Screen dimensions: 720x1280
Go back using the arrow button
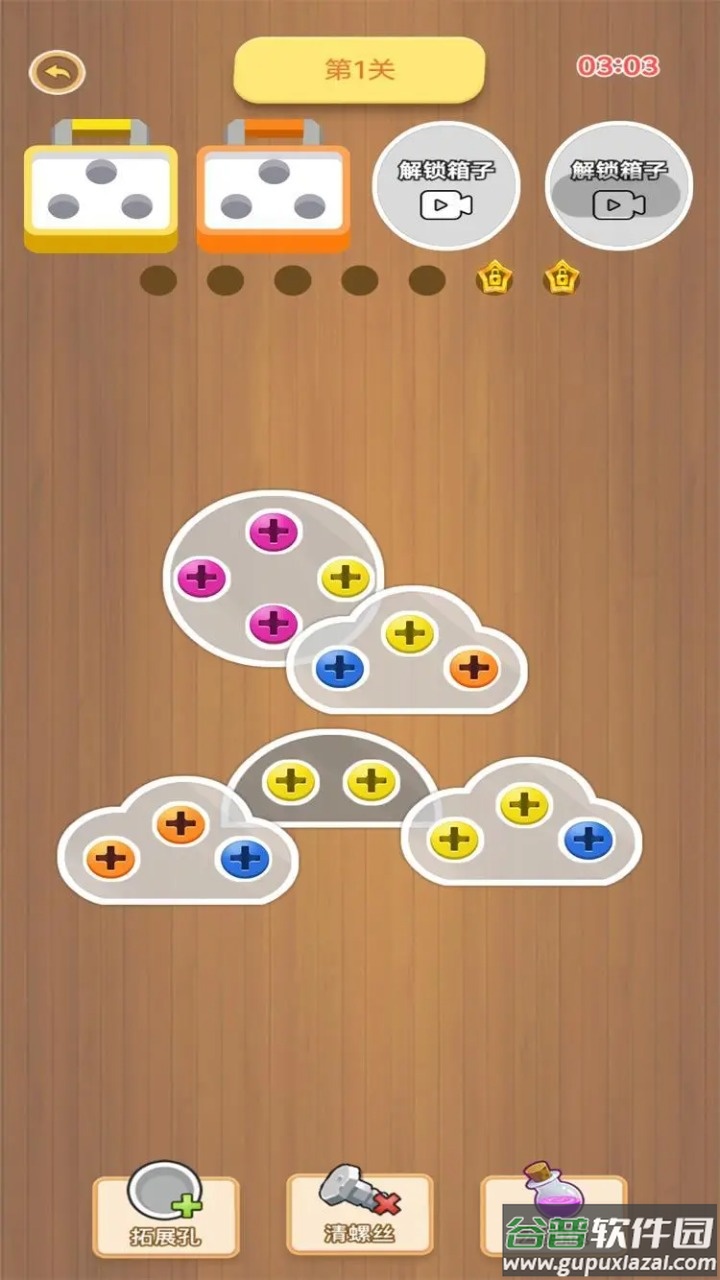click(x=57, y=72)
